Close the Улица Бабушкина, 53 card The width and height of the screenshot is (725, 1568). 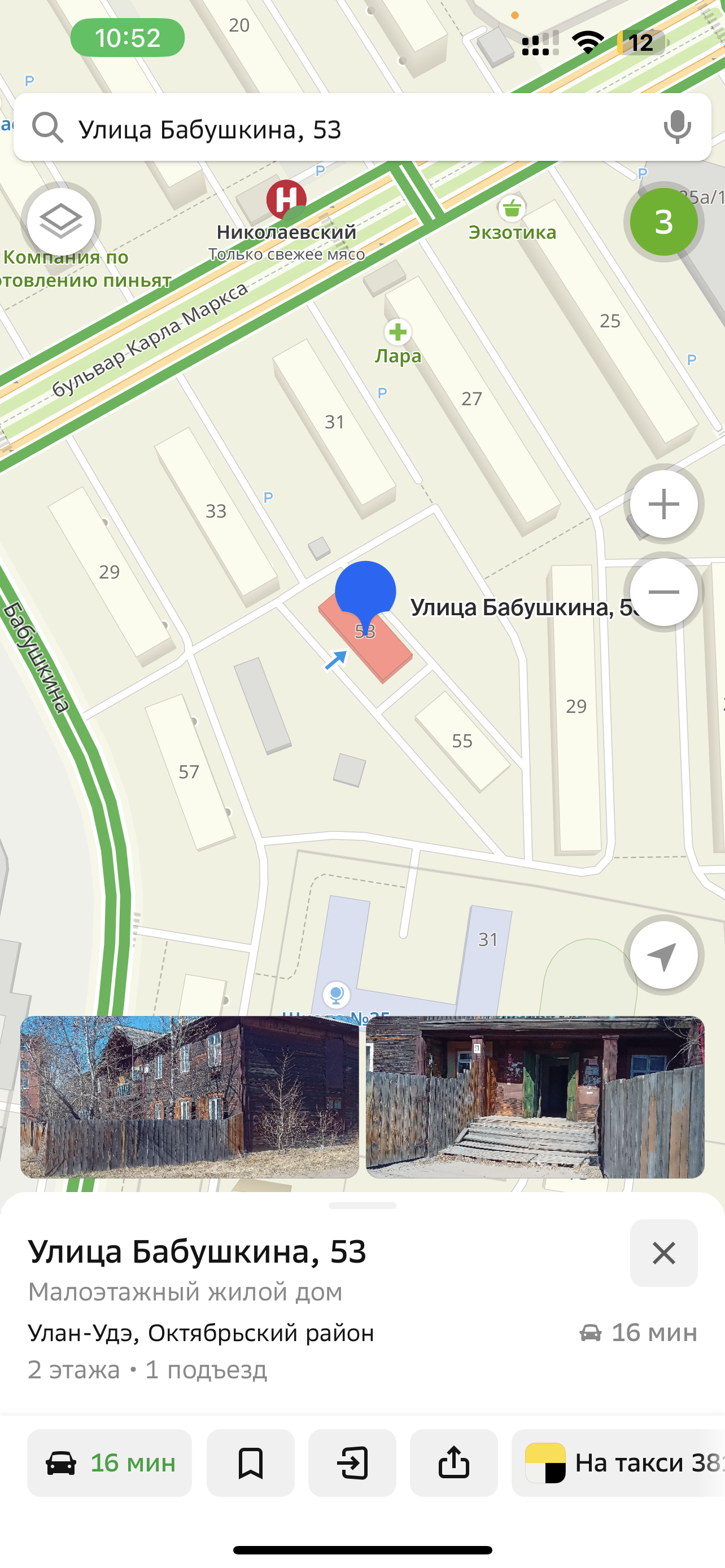tap(663, 1252)
